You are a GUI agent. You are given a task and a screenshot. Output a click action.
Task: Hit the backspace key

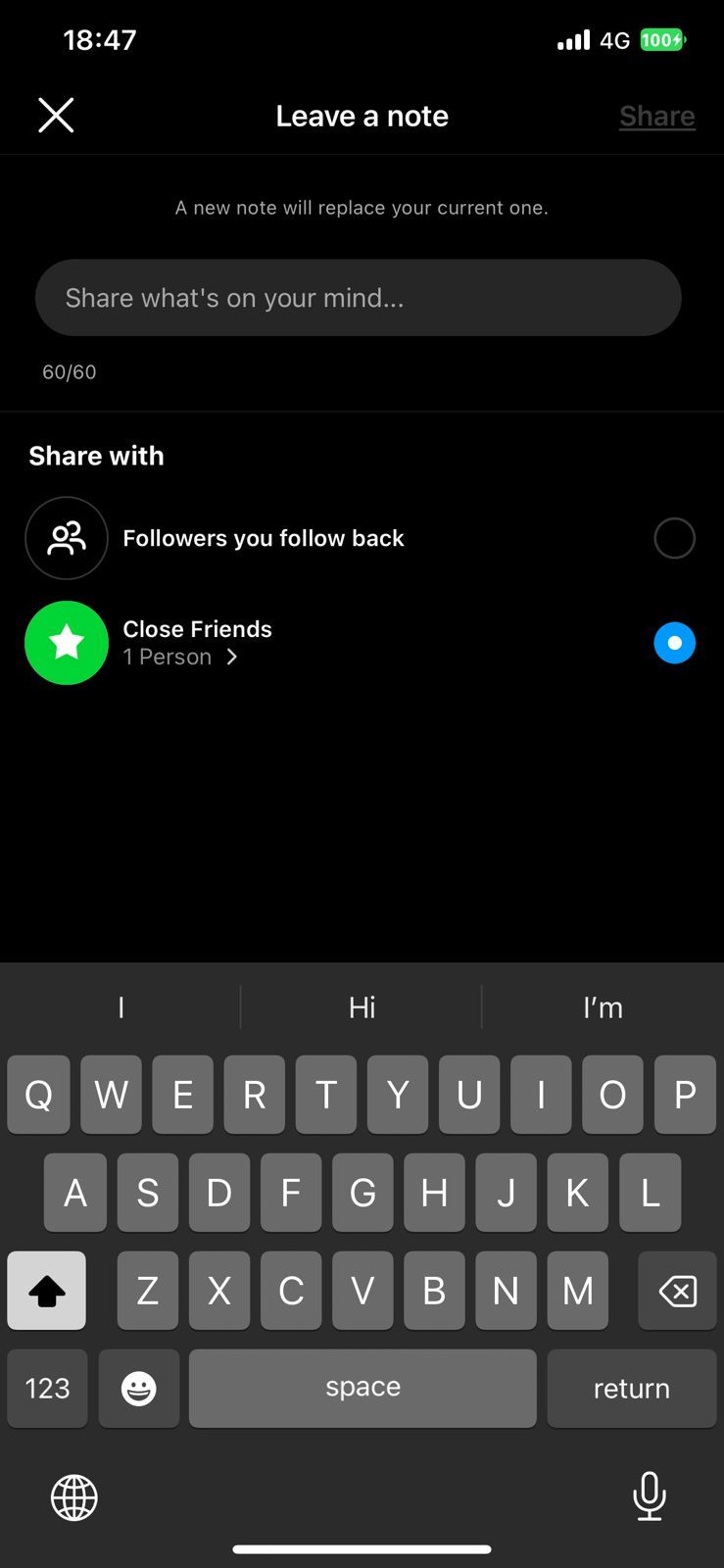[677, 1291]
